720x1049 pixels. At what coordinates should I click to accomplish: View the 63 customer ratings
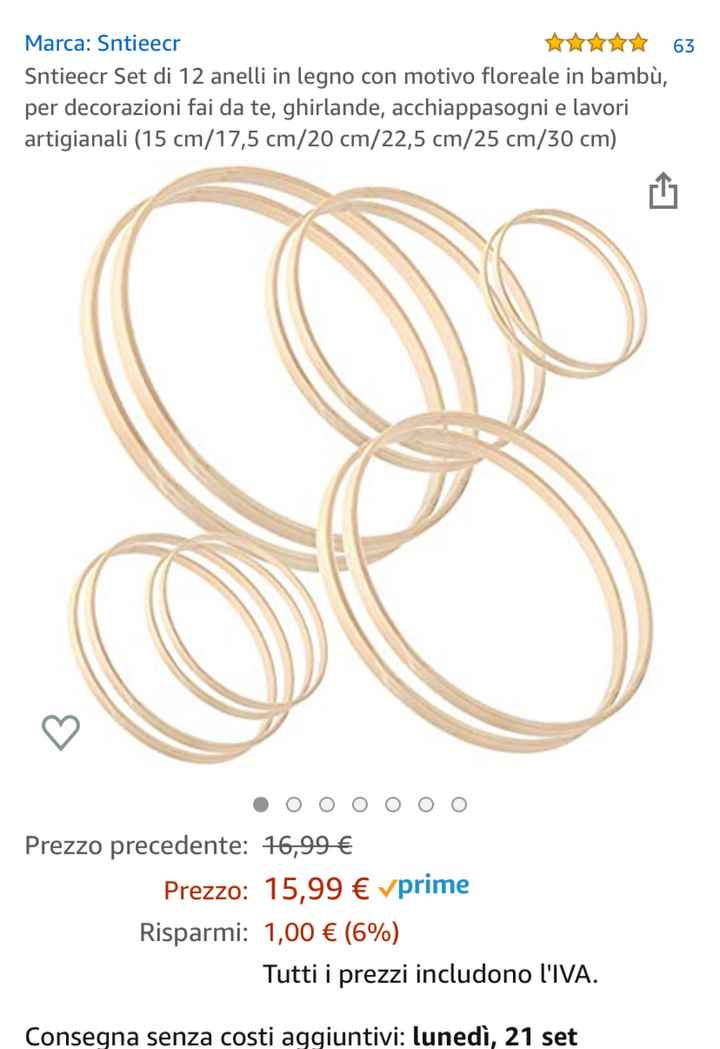pyautogui.click(x=683, y=46)
